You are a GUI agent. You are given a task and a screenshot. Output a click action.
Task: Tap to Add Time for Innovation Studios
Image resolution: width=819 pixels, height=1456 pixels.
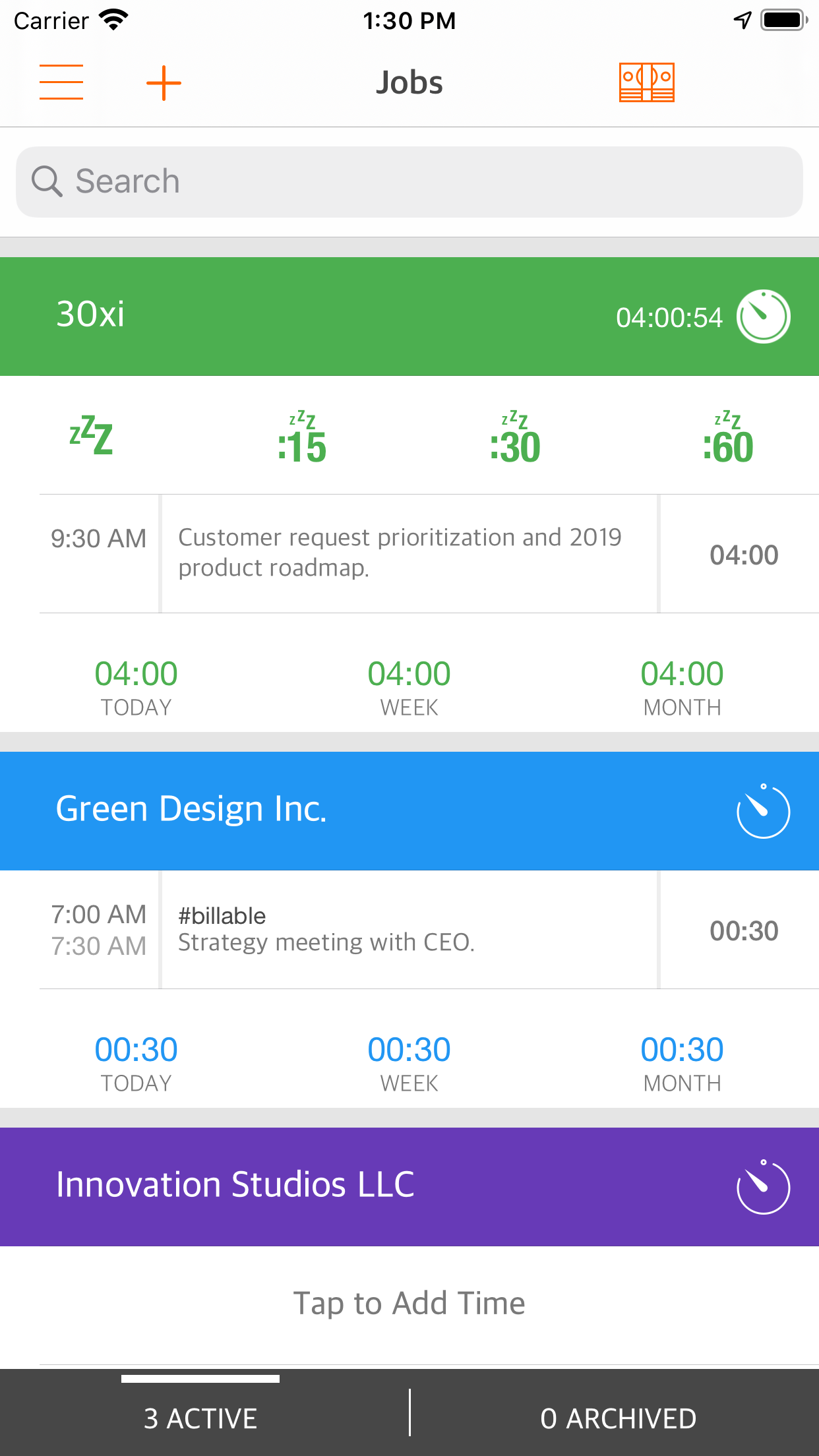[409, 1302]
